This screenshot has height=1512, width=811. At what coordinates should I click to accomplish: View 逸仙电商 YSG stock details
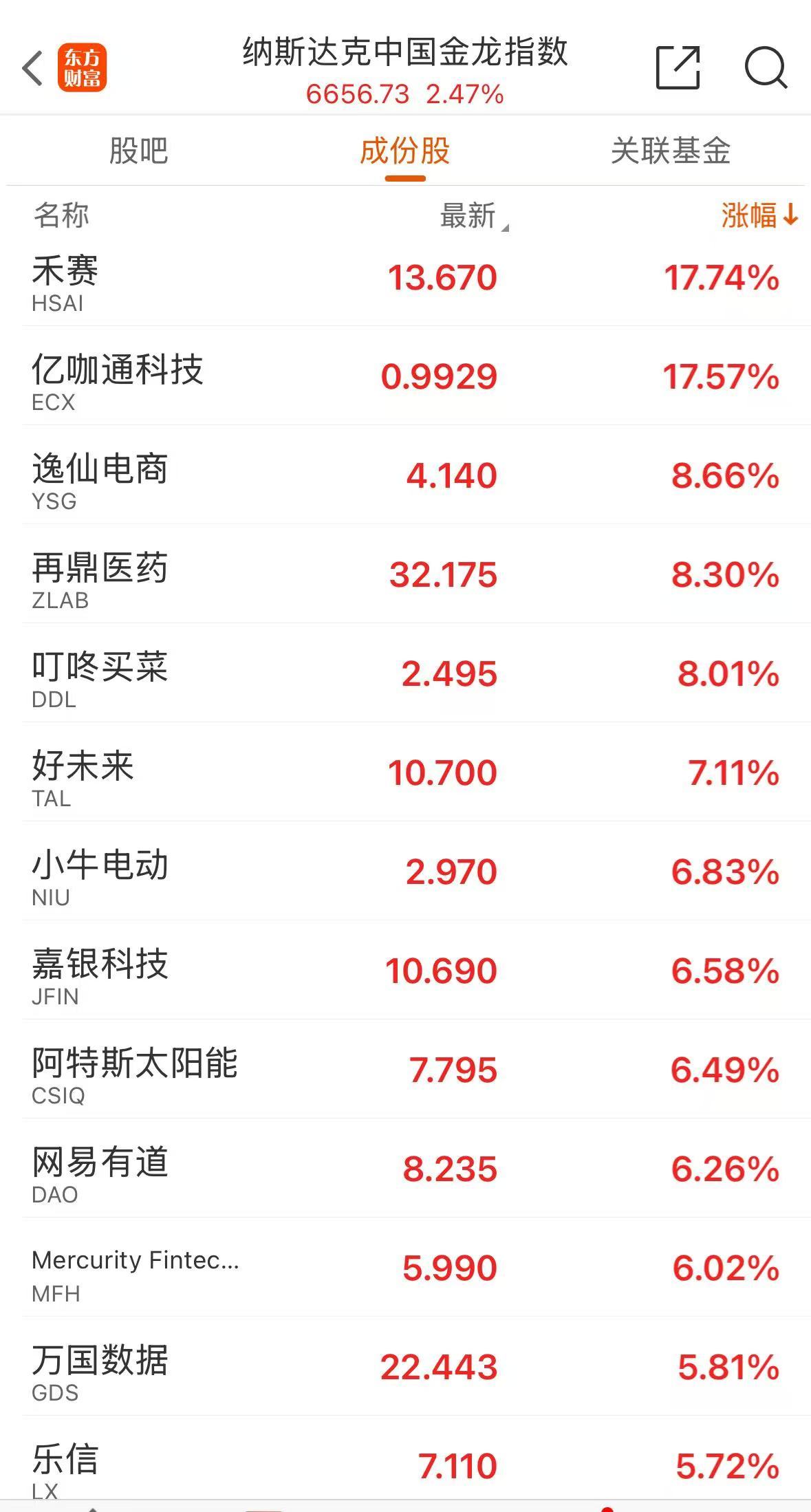(406, 476)
